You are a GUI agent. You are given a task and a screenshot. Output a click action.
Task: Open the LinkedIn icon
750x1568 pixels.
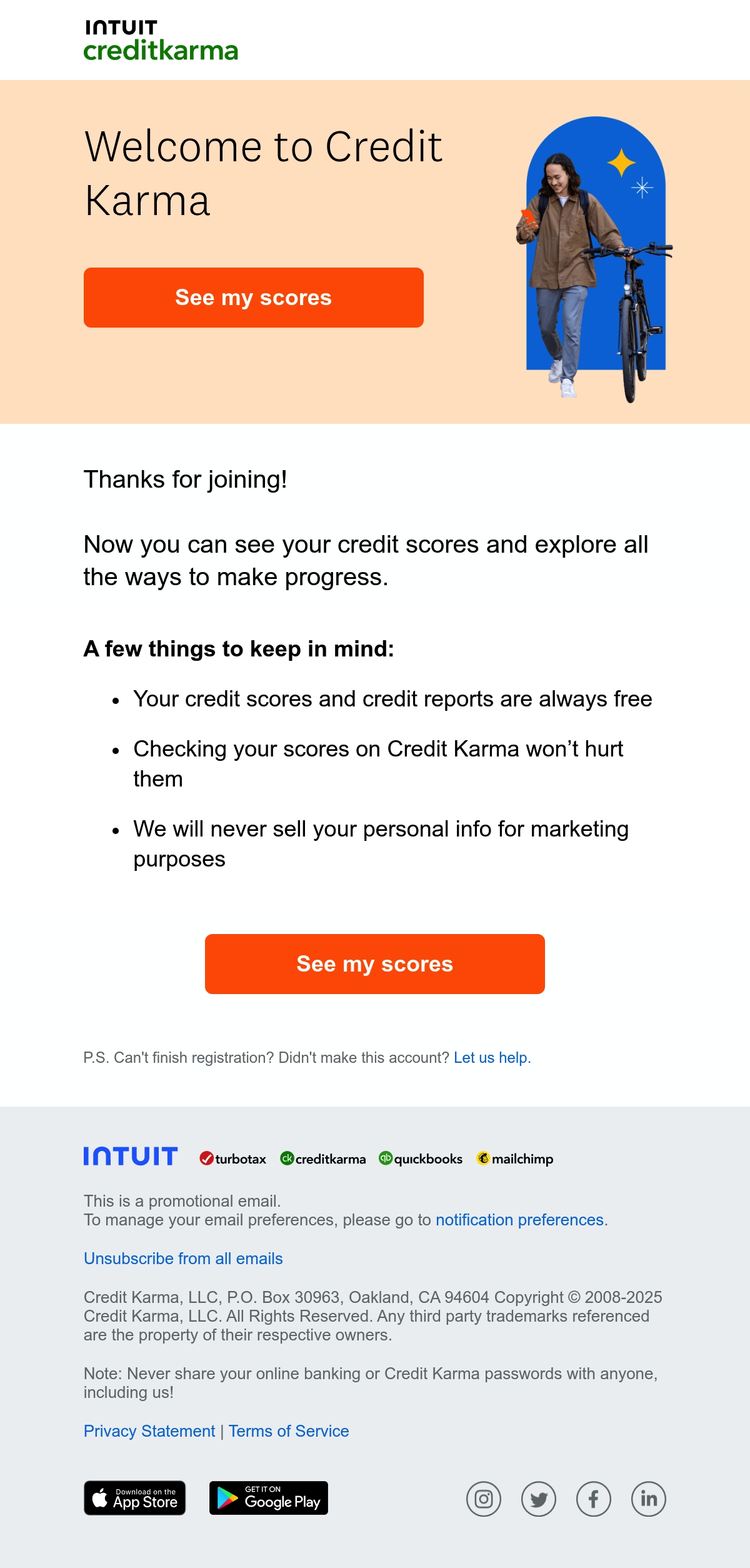click(x=649, y=1499)
